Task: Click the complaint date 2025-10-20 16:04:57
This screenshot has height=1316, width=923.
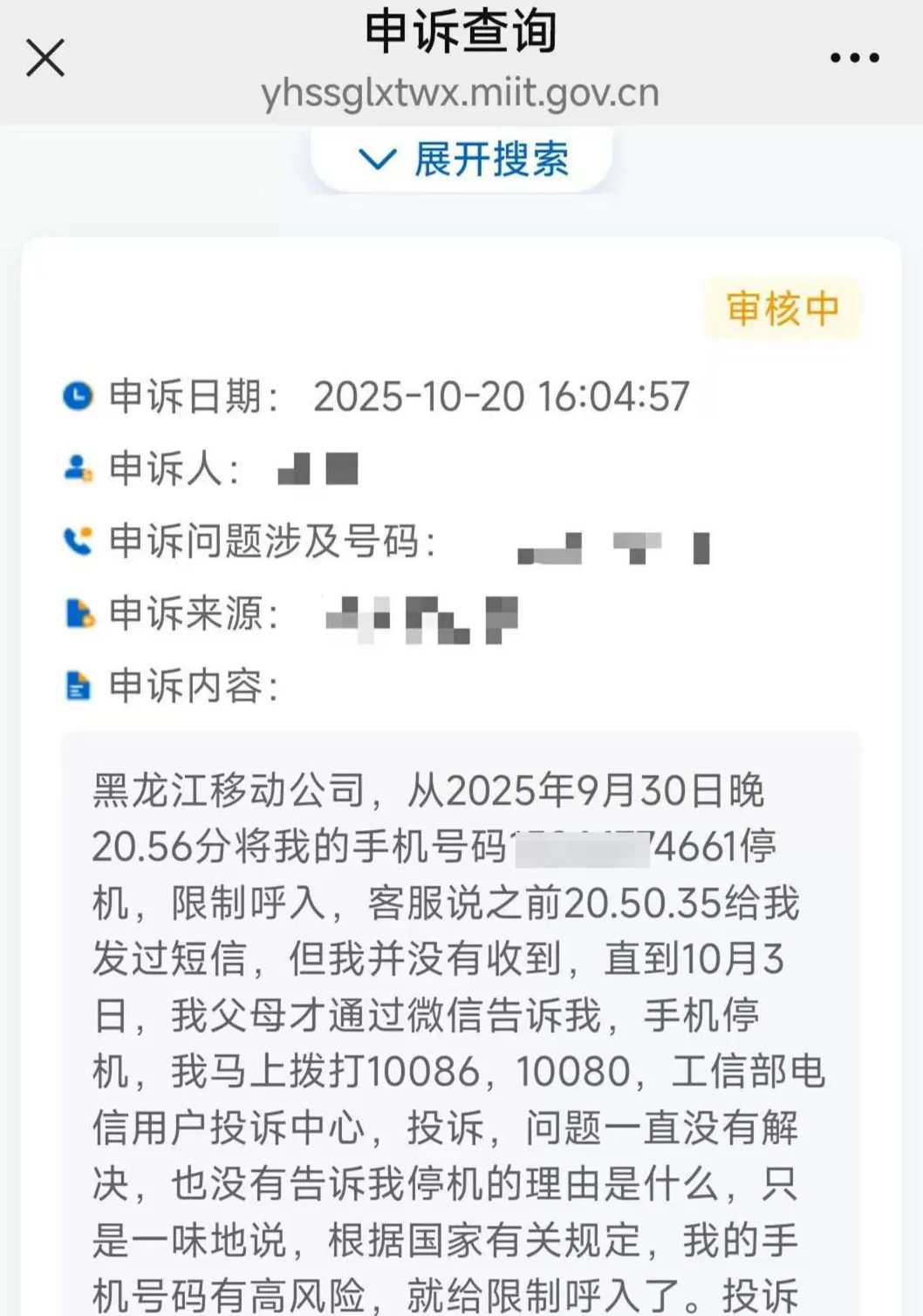Action: pos(502,397)
